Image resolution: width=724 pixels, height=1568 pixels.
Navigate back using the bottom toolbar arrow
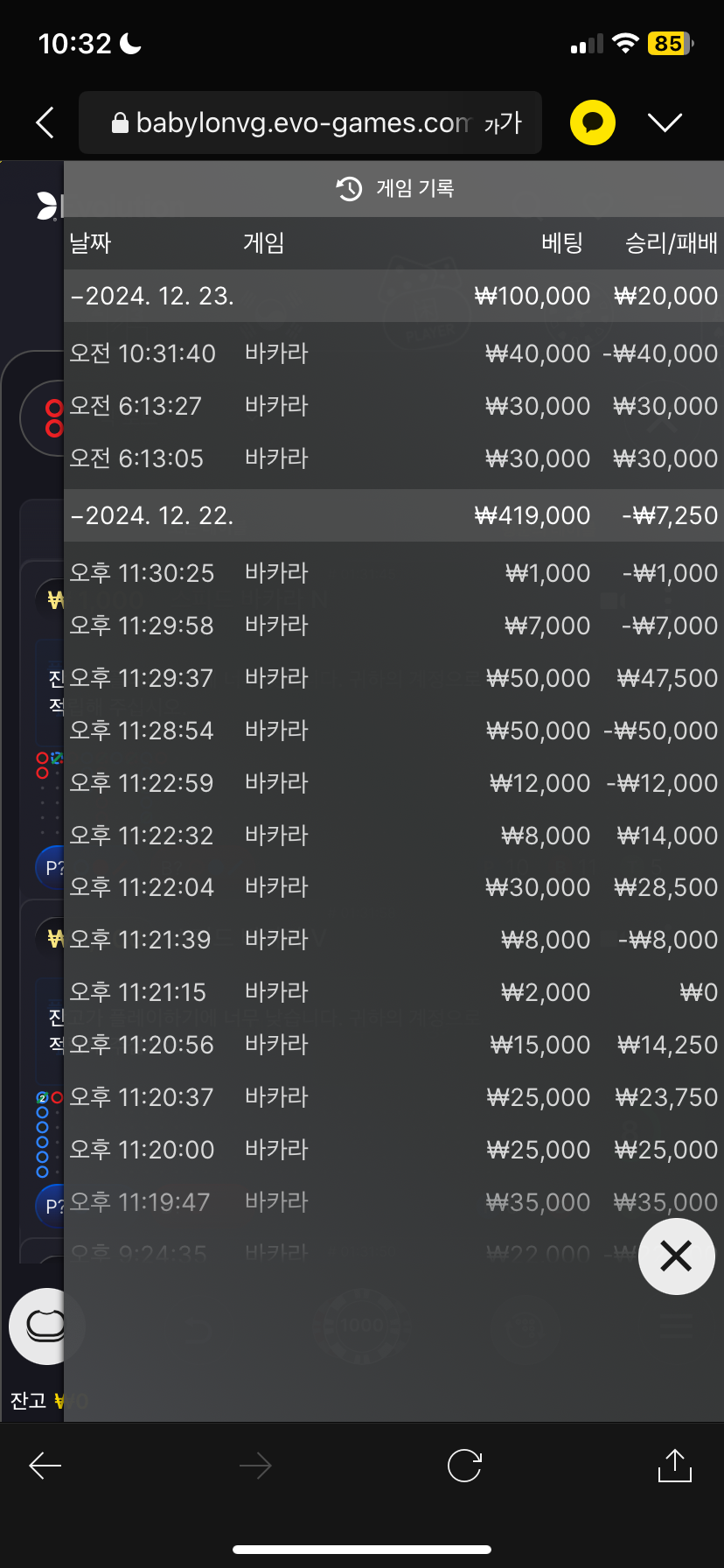[x=45, y=1466]
